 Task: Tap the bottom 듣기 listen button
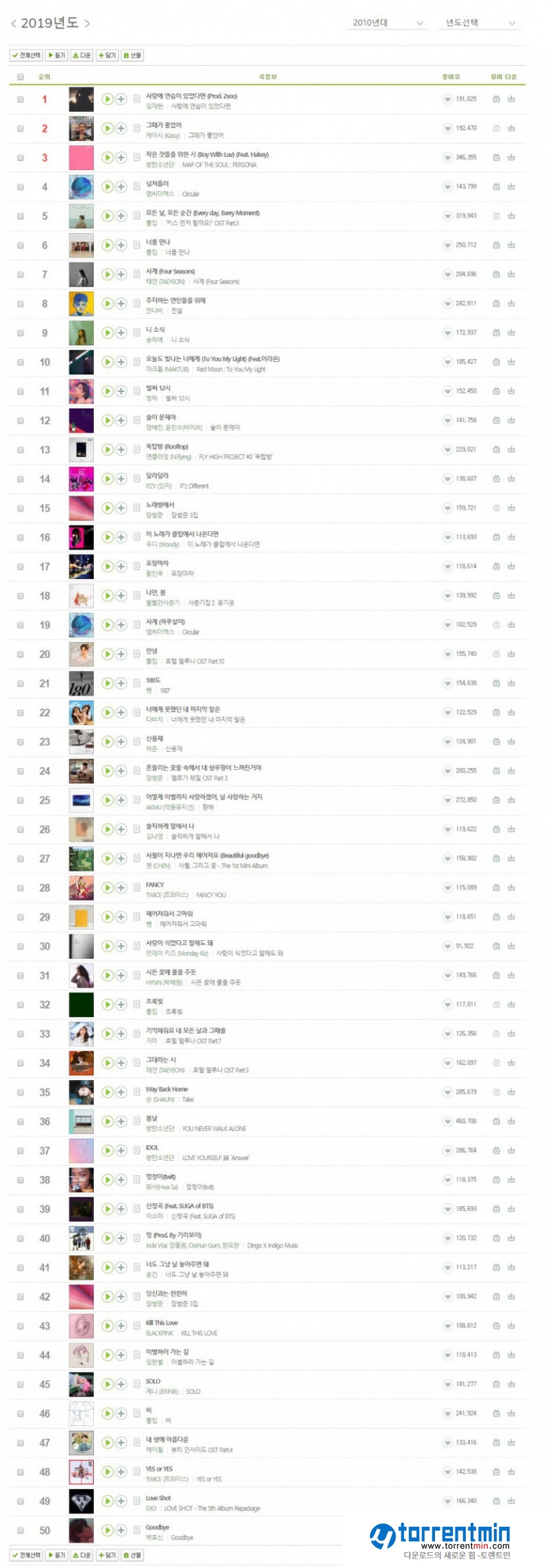click(57, 1555)
